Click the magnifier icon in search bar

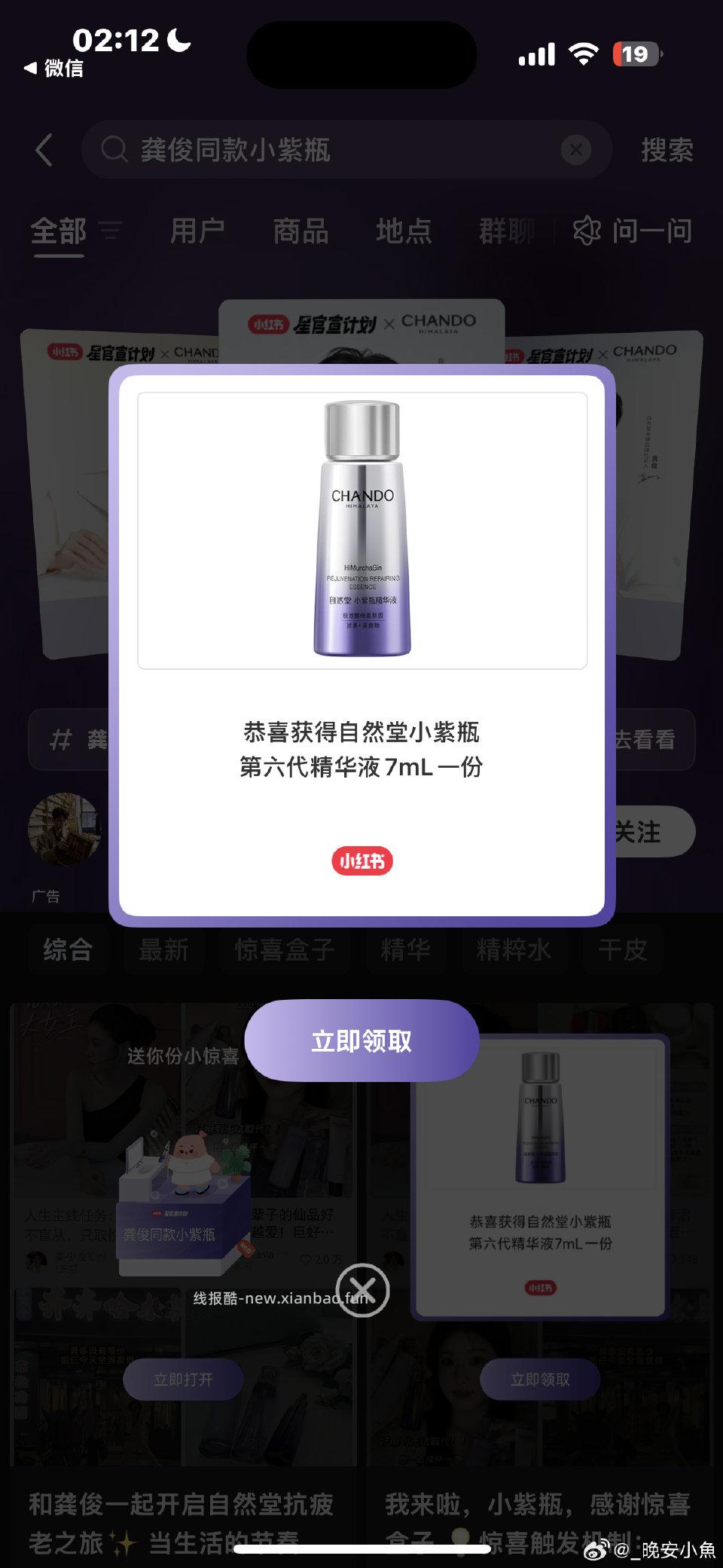[113, 150]
